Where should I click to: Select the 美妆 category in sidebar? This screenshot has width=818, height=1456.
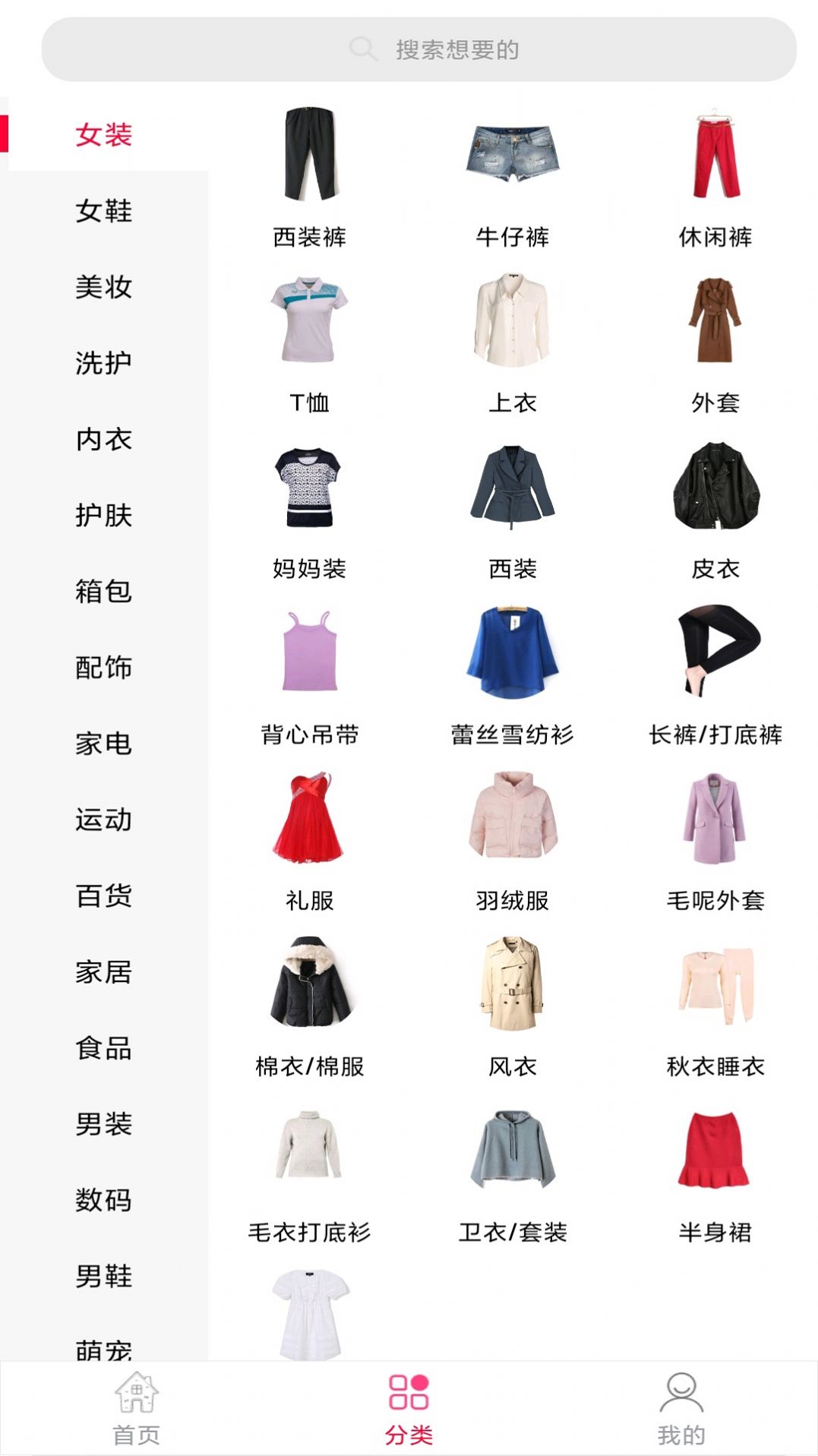[x=103, y=289]
